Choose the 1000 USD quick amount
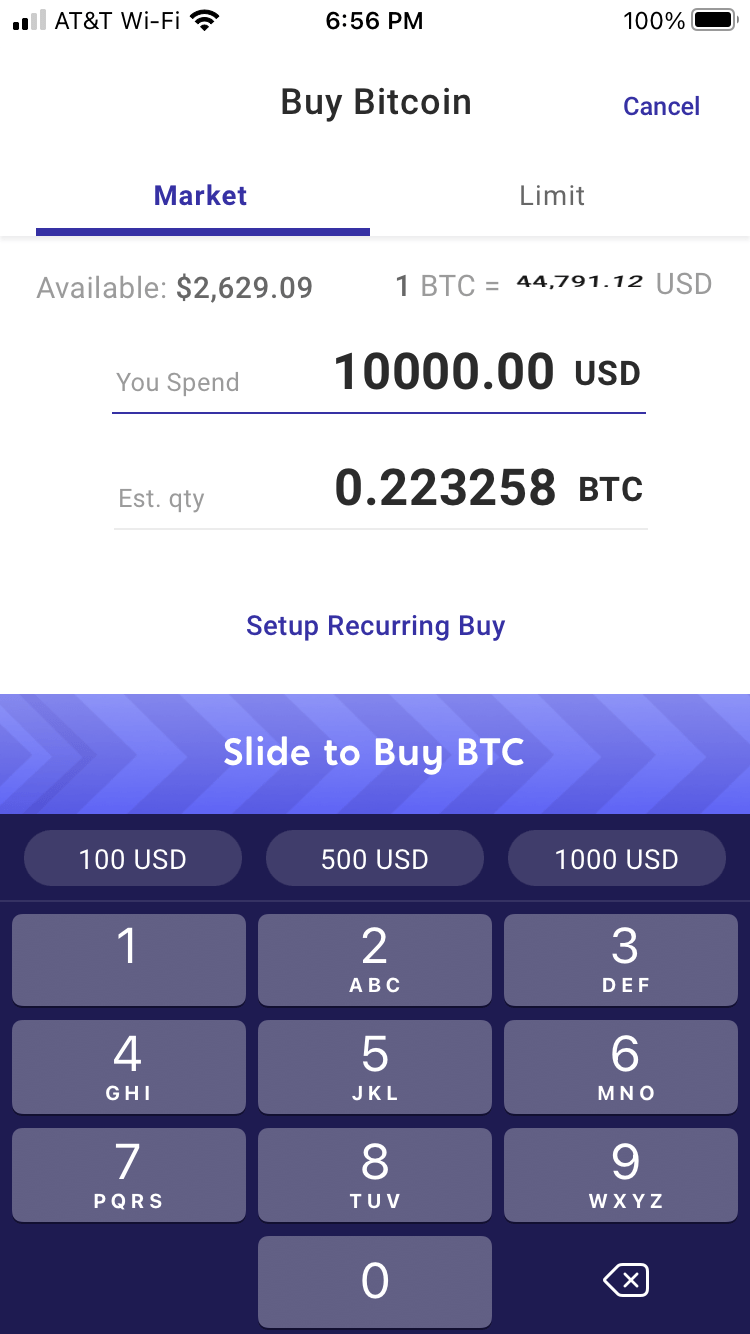The width and height of the screenshot is (750, 1334). pos(617,859)
